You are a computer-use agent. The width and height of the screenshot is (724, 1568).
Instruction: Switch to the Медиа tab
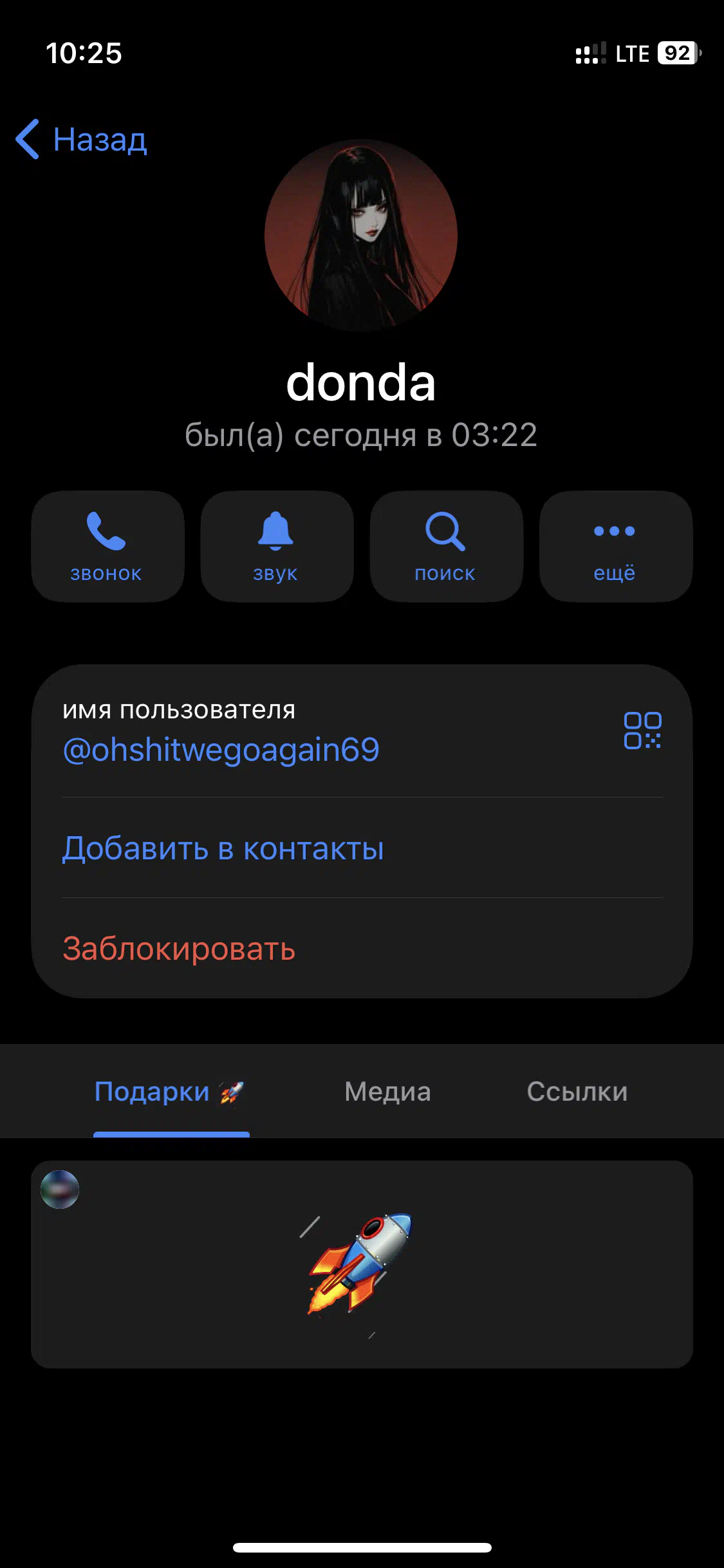point(387,1092)
